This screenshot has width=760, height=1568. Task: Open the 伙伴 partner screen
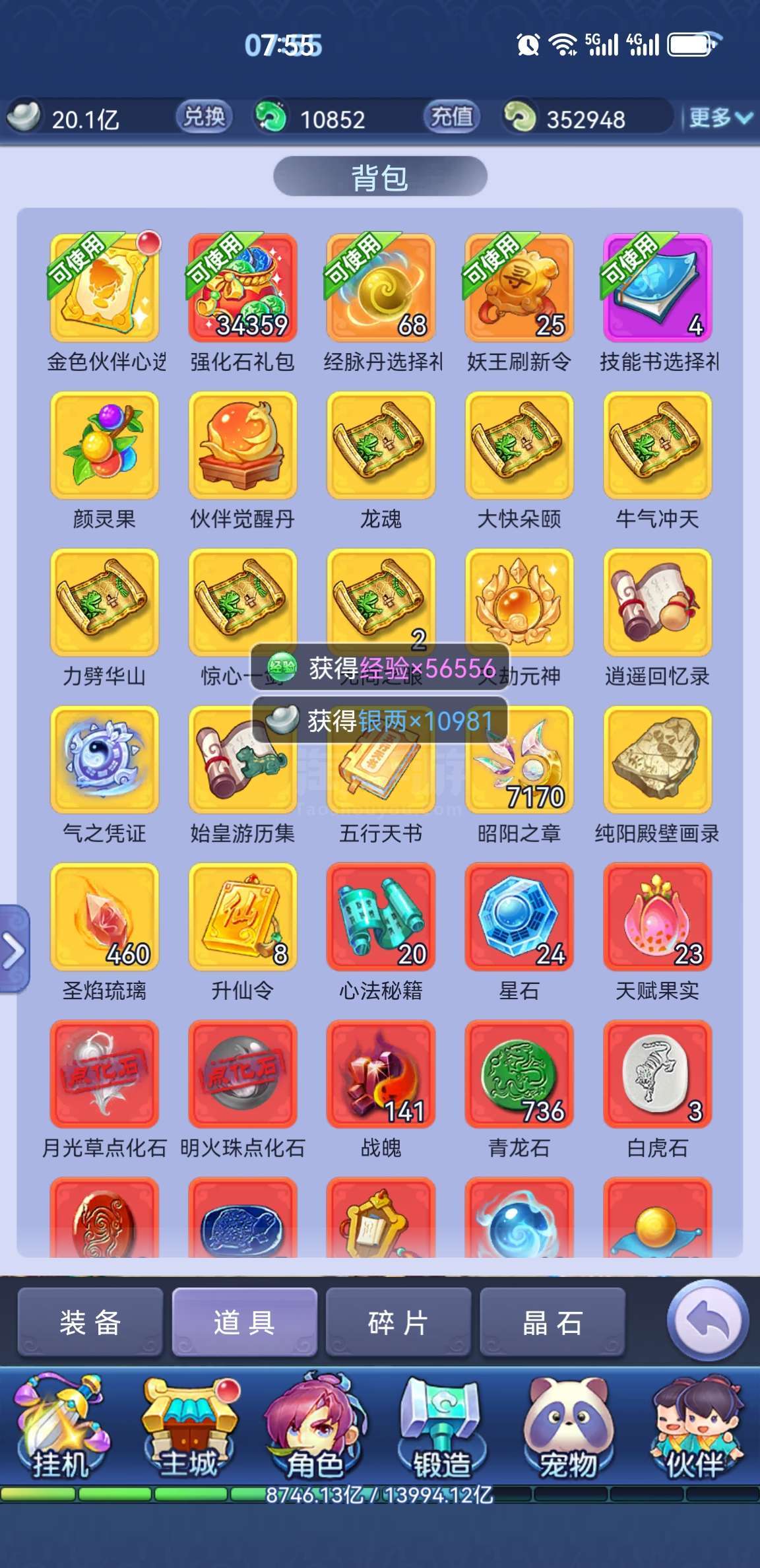tap(695, 1429)
